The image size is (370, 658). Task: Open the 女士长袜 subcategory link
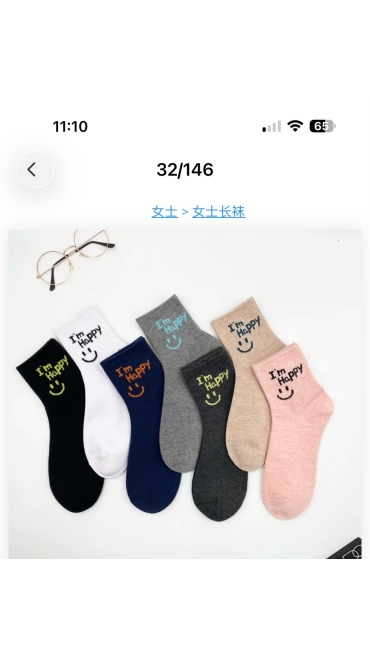click(x=219, y=212)
